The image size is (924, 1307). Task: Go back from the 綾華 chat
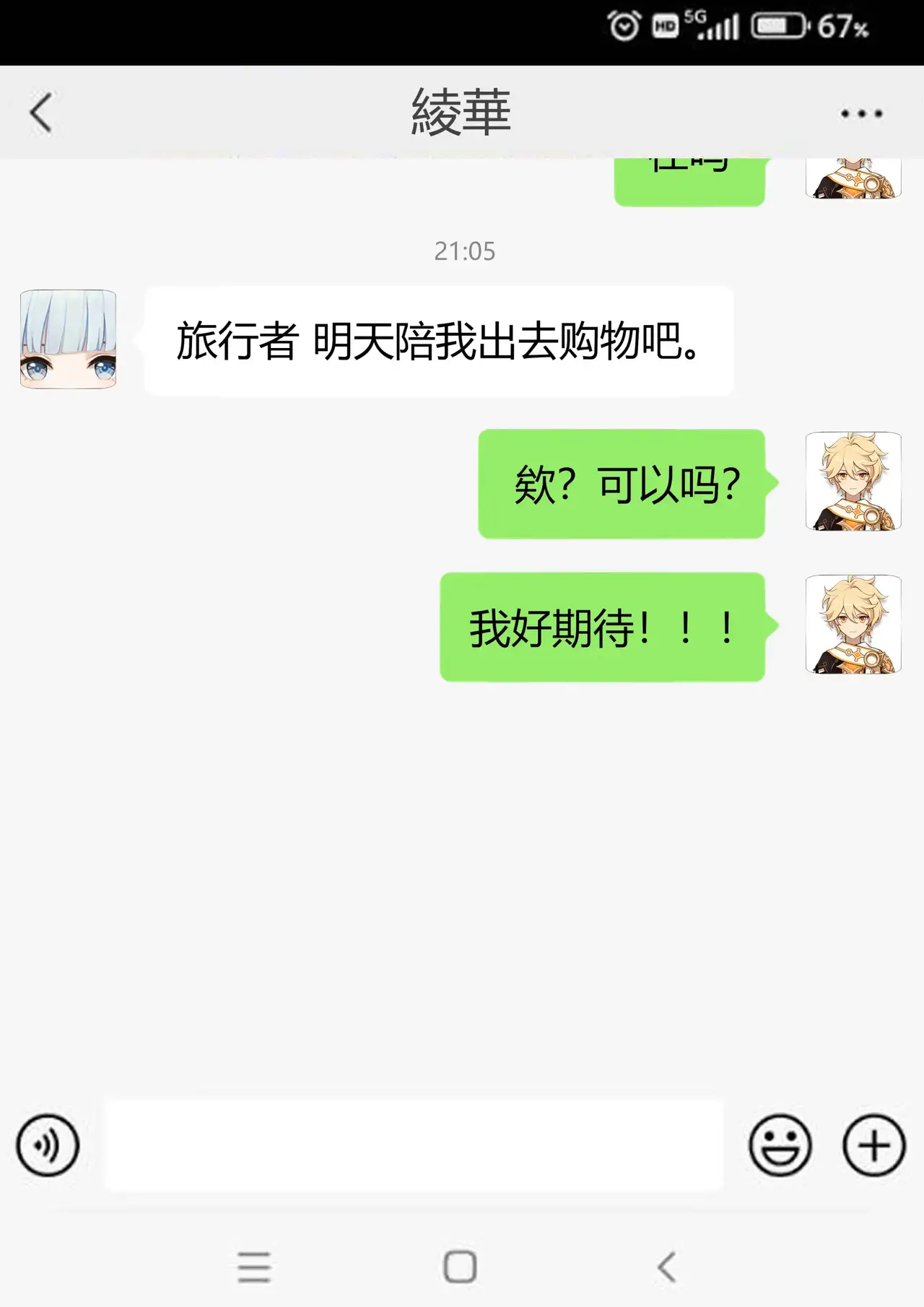[41, 113]
